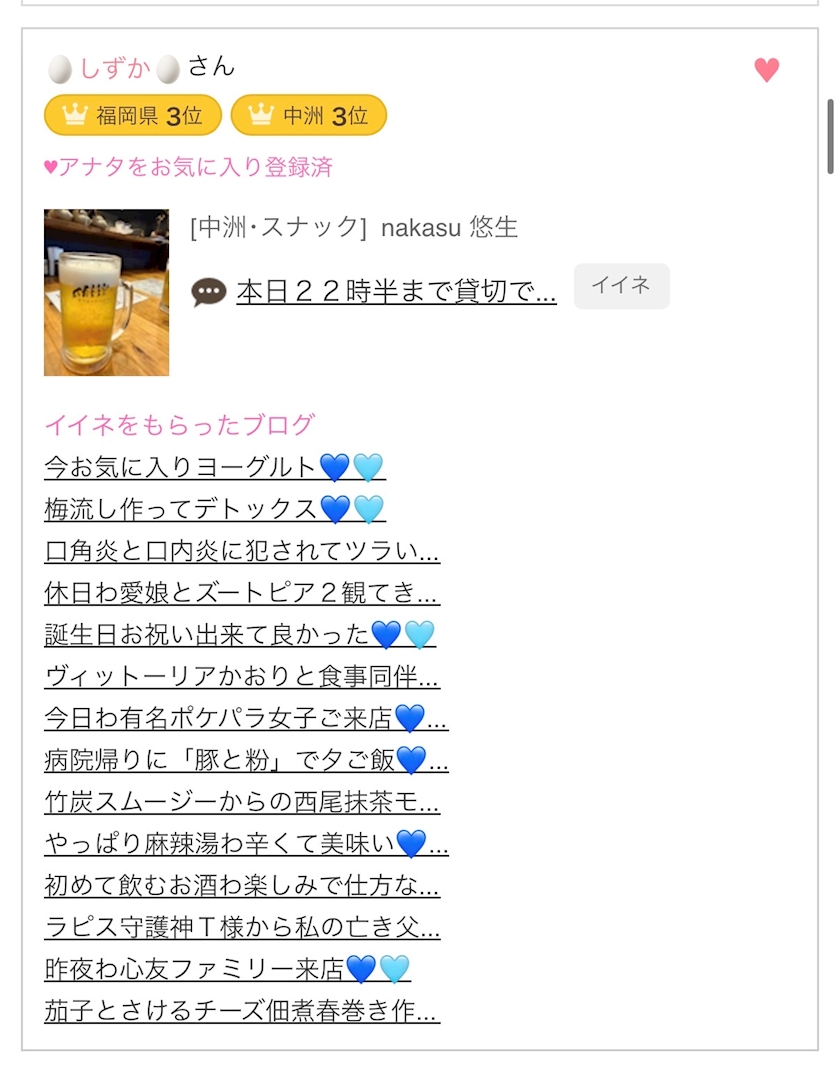This screenshot has width=840, height=1068.
Task: Tap the pink heart favorite icon
Action: point(766,69)
